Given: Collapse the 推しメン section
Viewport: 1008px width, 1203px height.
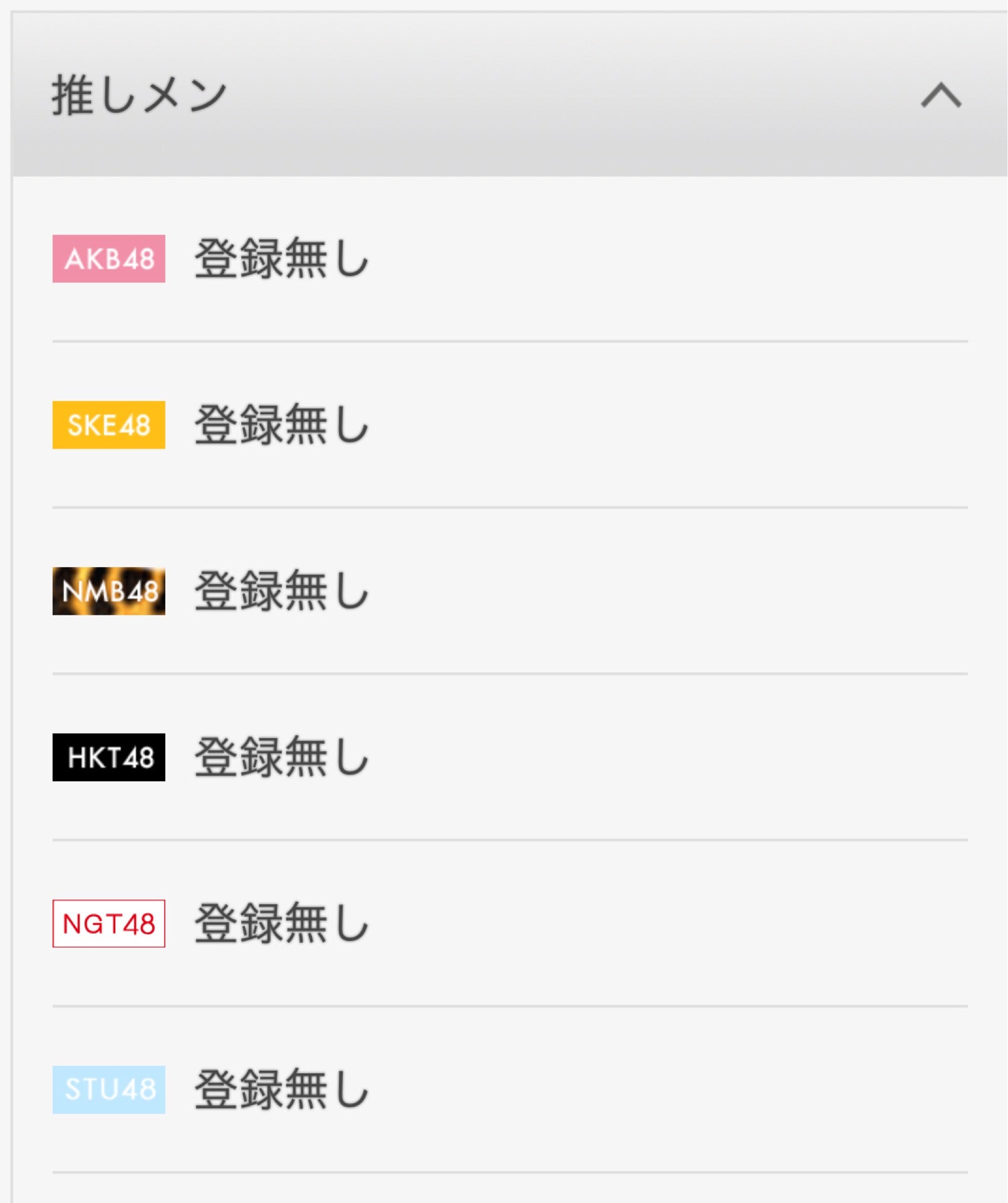Looking at the screenshot, I should tap(940, 96).
